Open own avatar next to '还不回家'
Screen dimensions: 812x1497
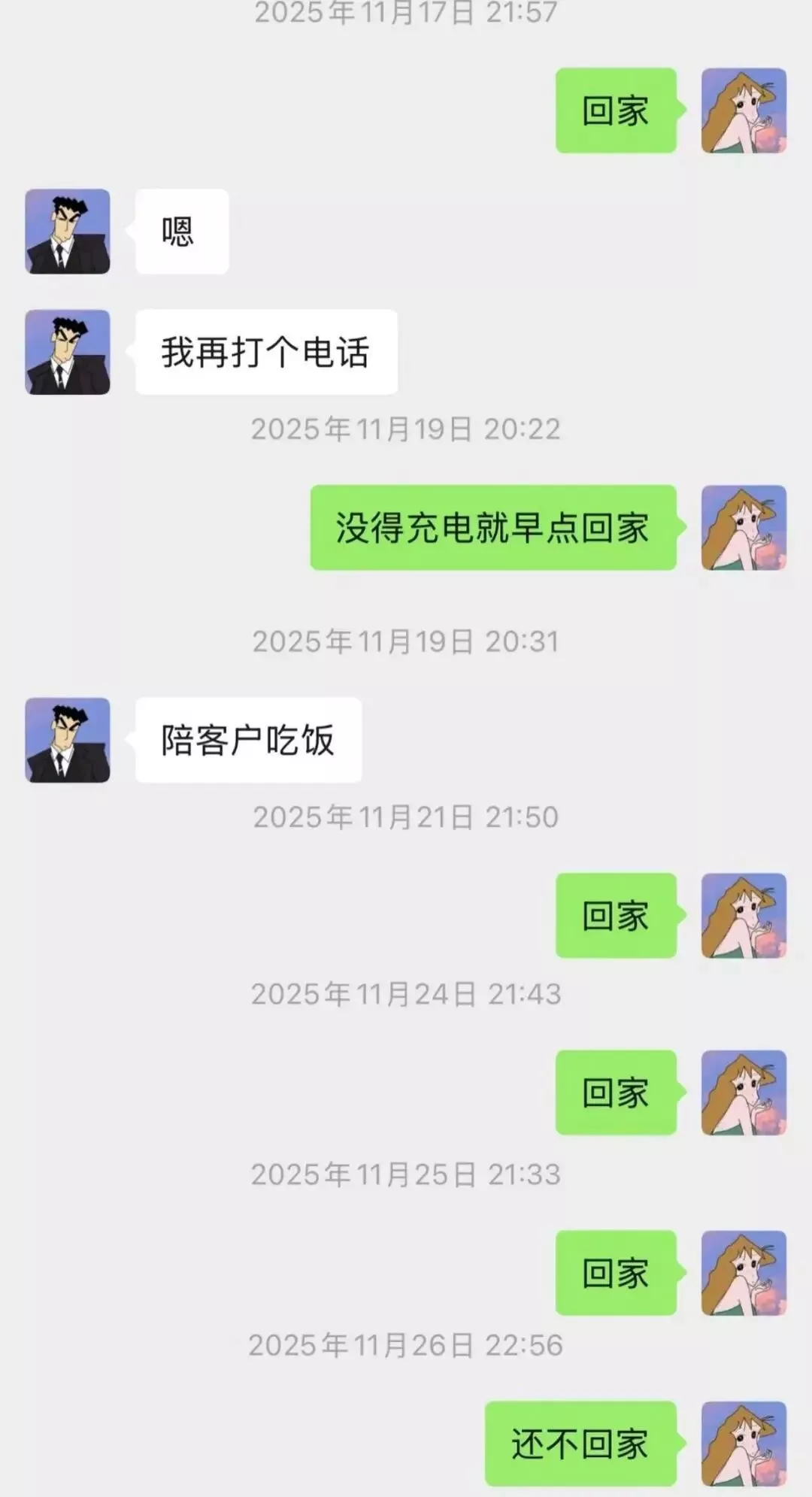point(744,1444)
